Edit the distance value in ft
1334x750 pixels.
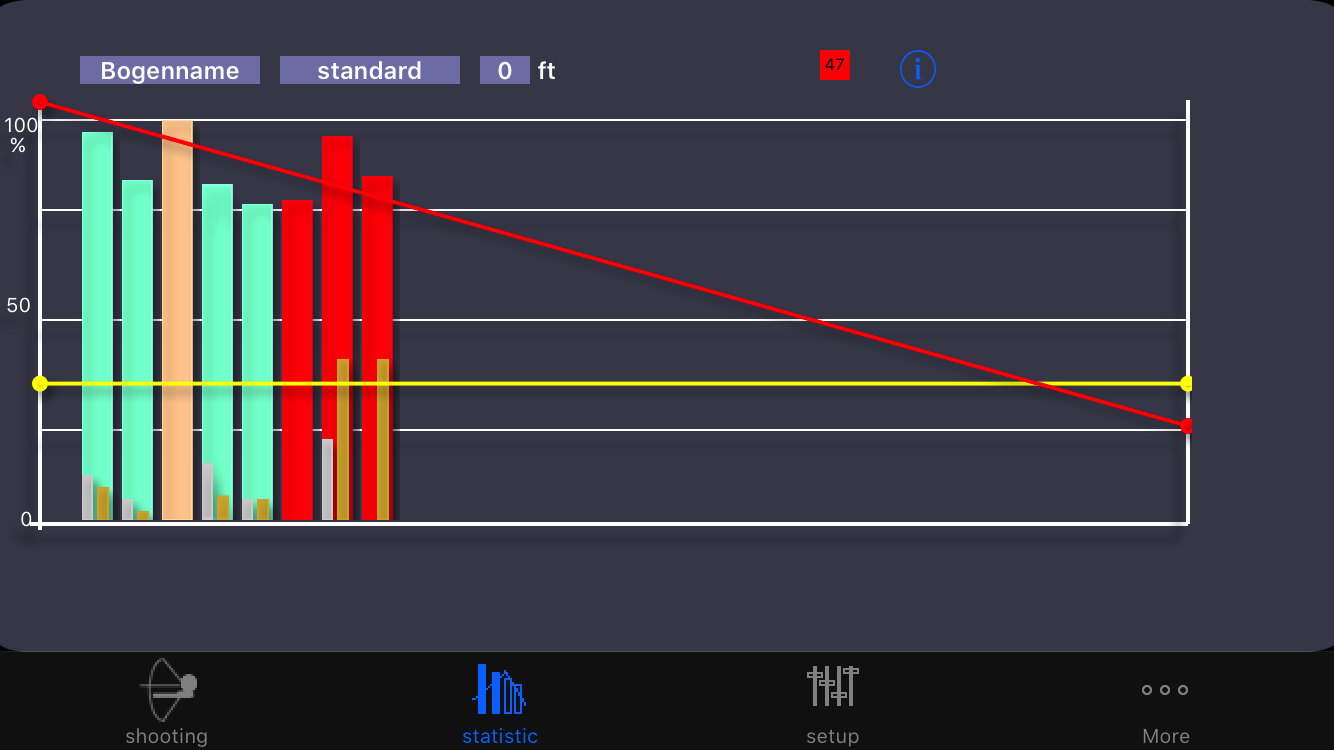(x=504, y=70)
